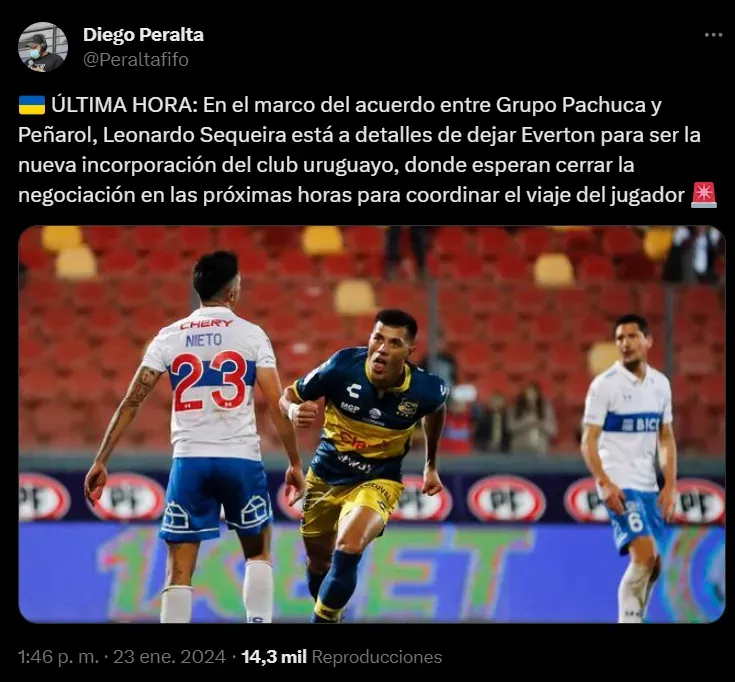Open the tweet's three-dot overflow menu
This screenshot has height=682, width=735.
pos(712,35)
